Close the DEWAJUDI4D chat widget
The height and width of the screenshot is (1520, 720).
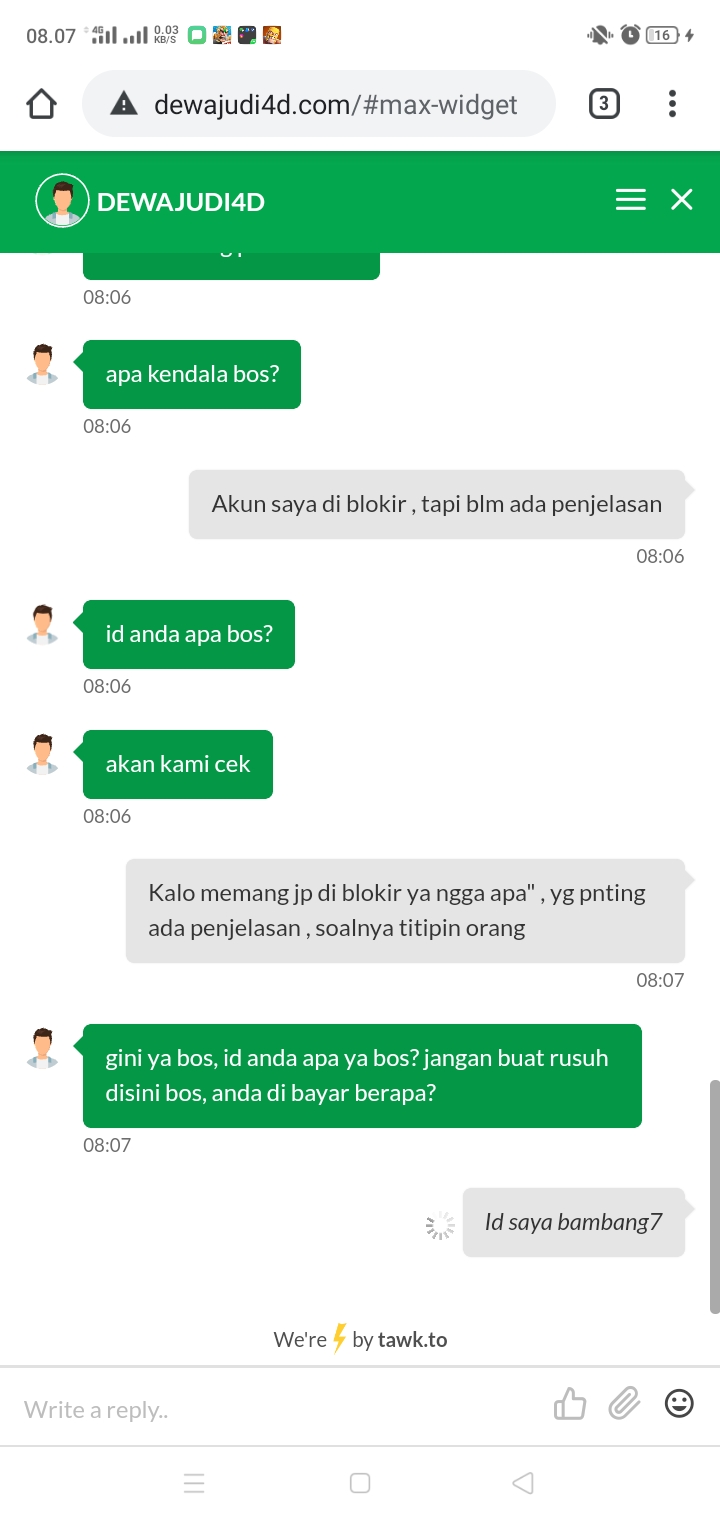[682, 200]
